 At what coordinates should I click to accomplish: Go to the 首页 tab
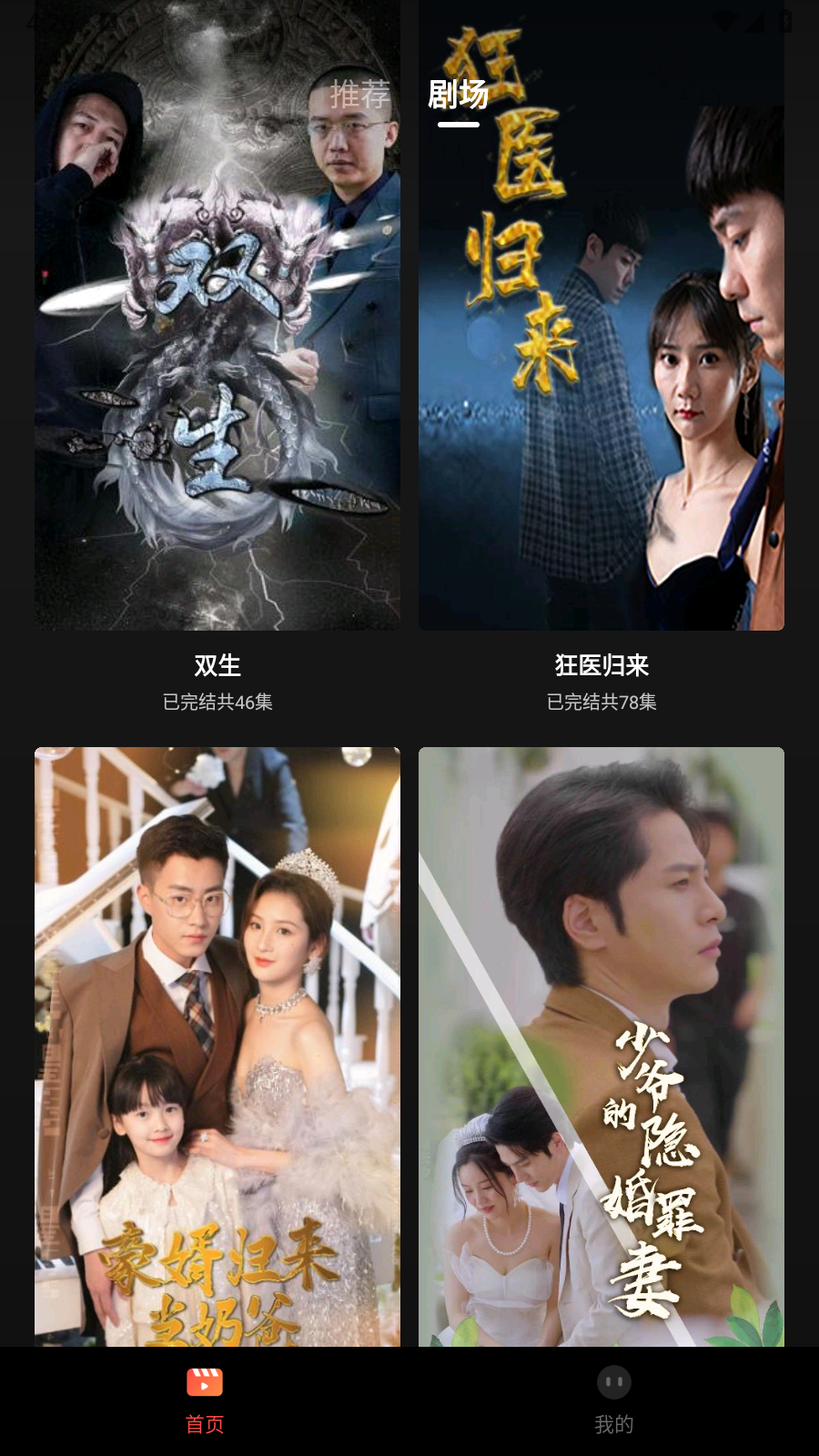point(205,1400)
